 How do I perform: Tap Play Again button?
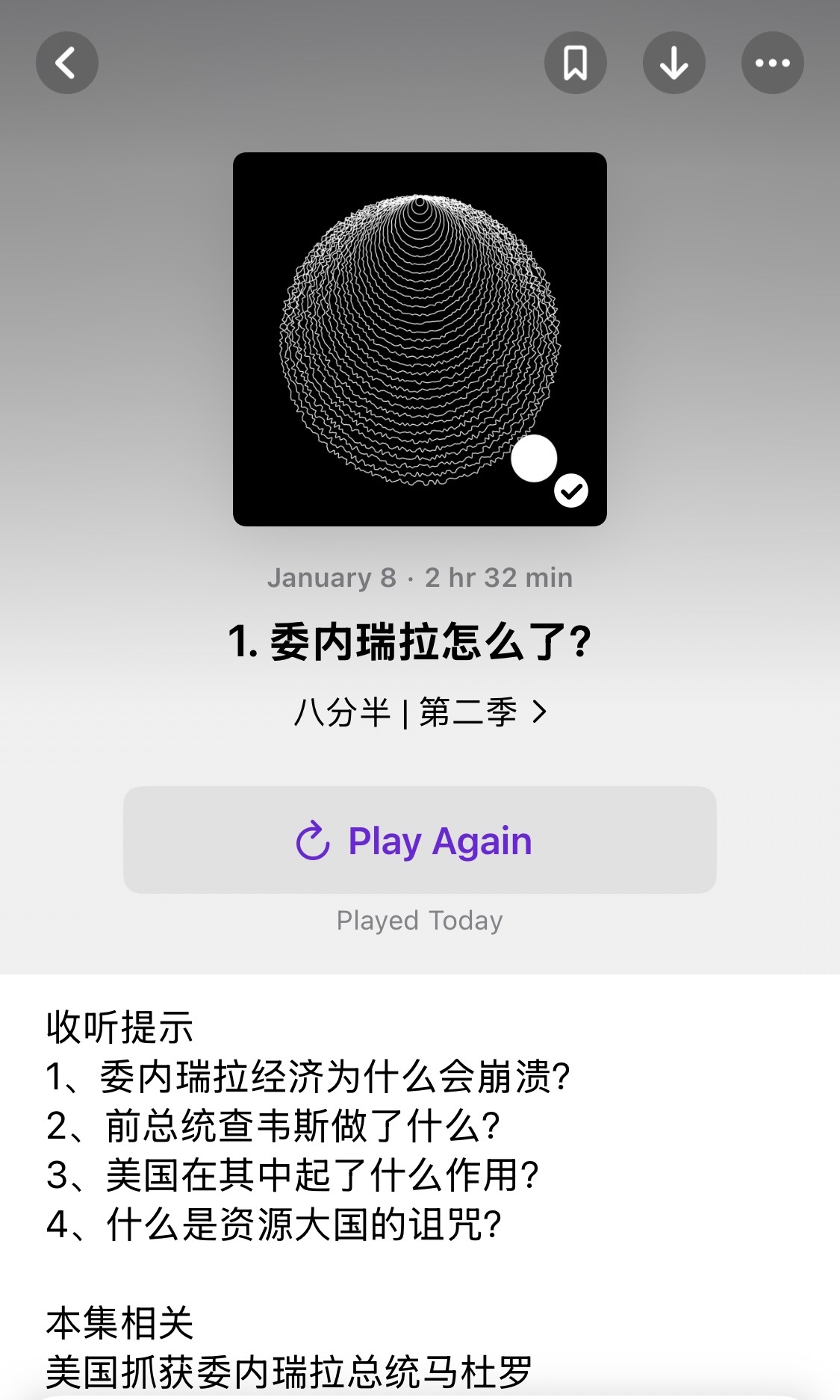pyautogui.click(x=420, y=840)
